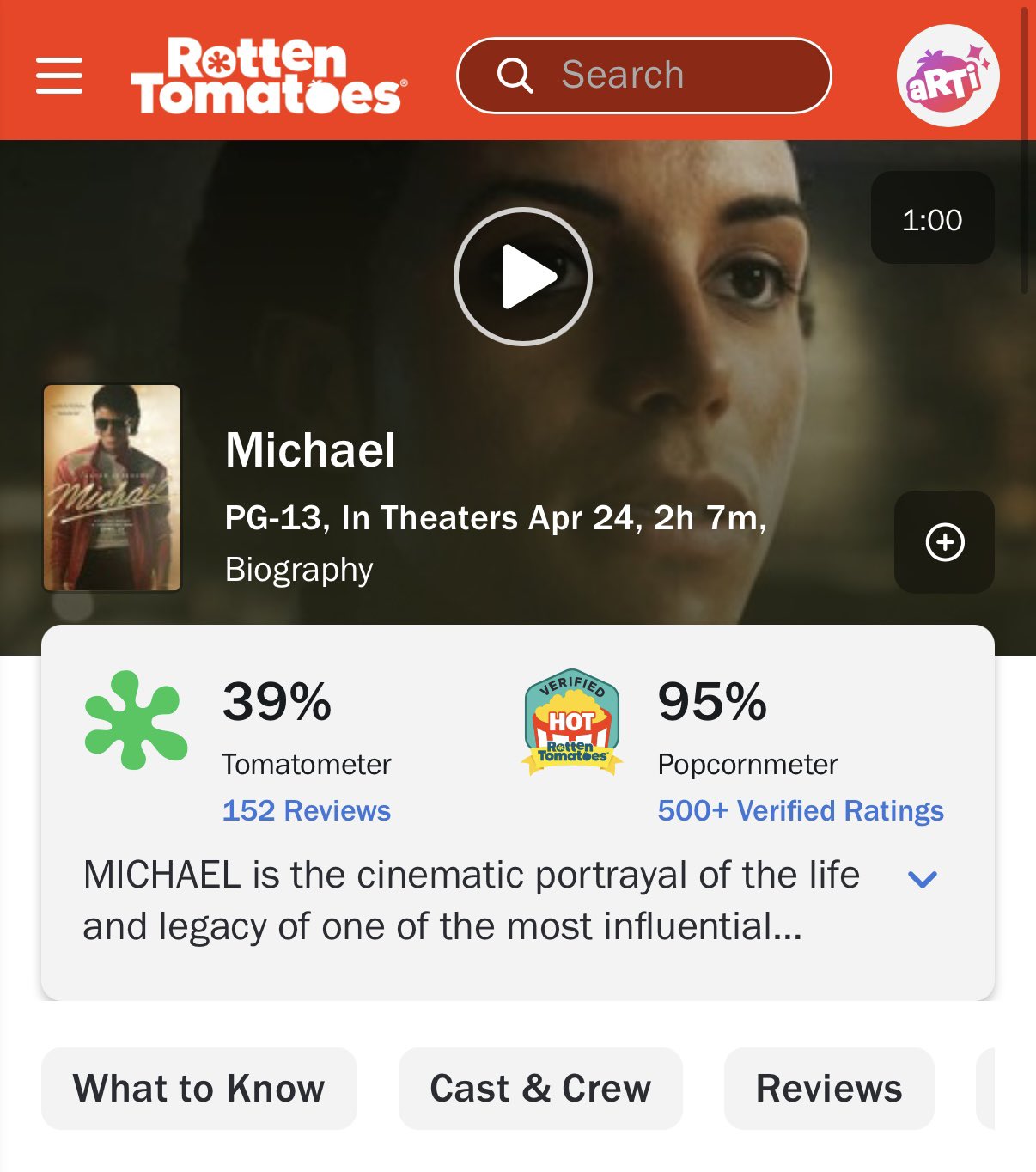Jump to What to Know

pyautogui.click(x=198, y=1088)
